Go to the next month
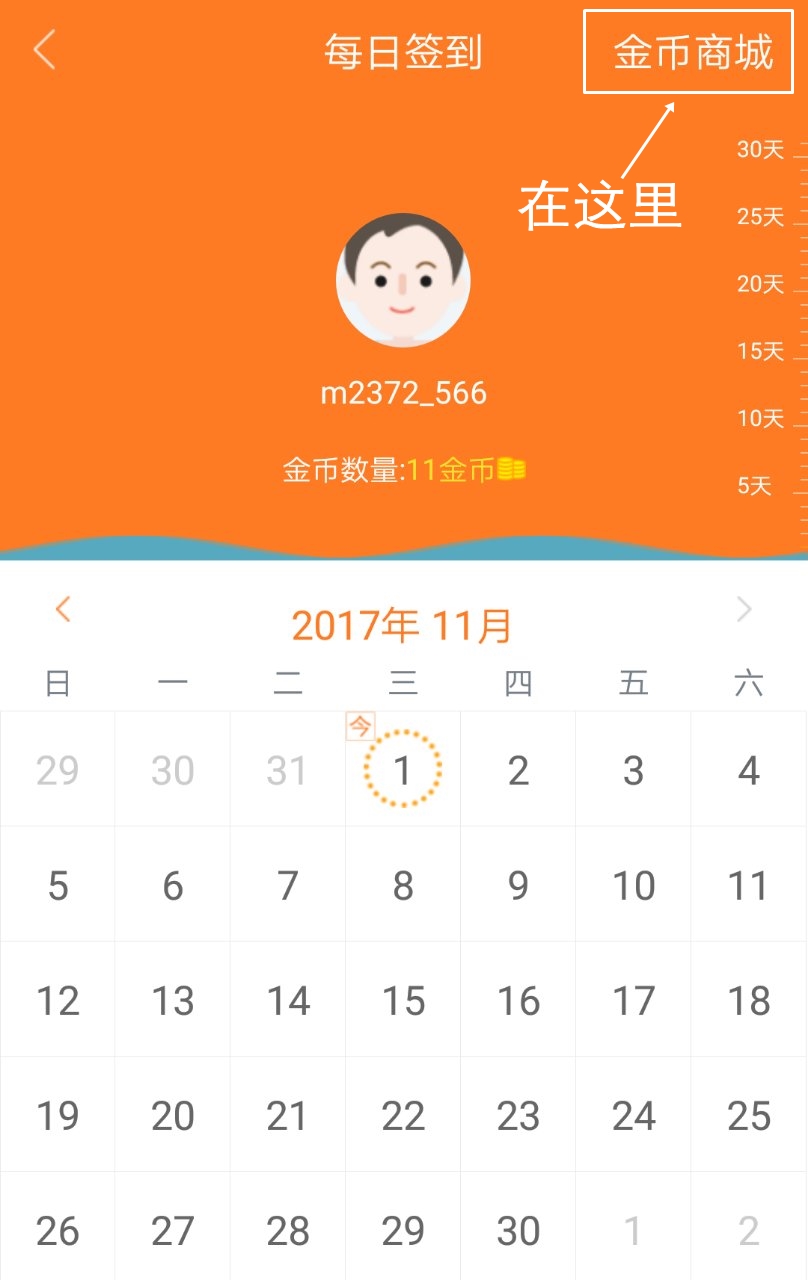 point(743,609)
